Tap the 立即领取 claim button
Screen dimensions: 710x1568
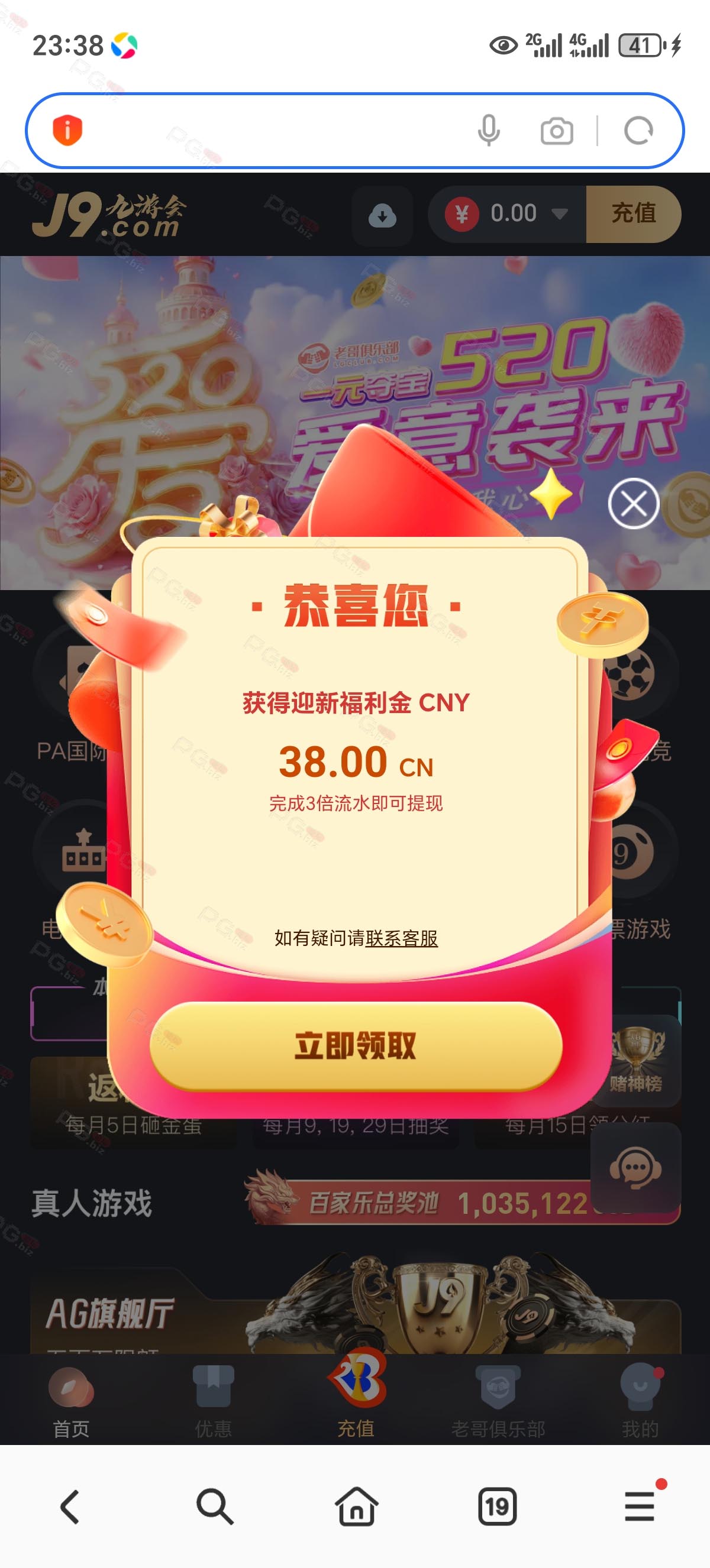tap(356, 1046)
